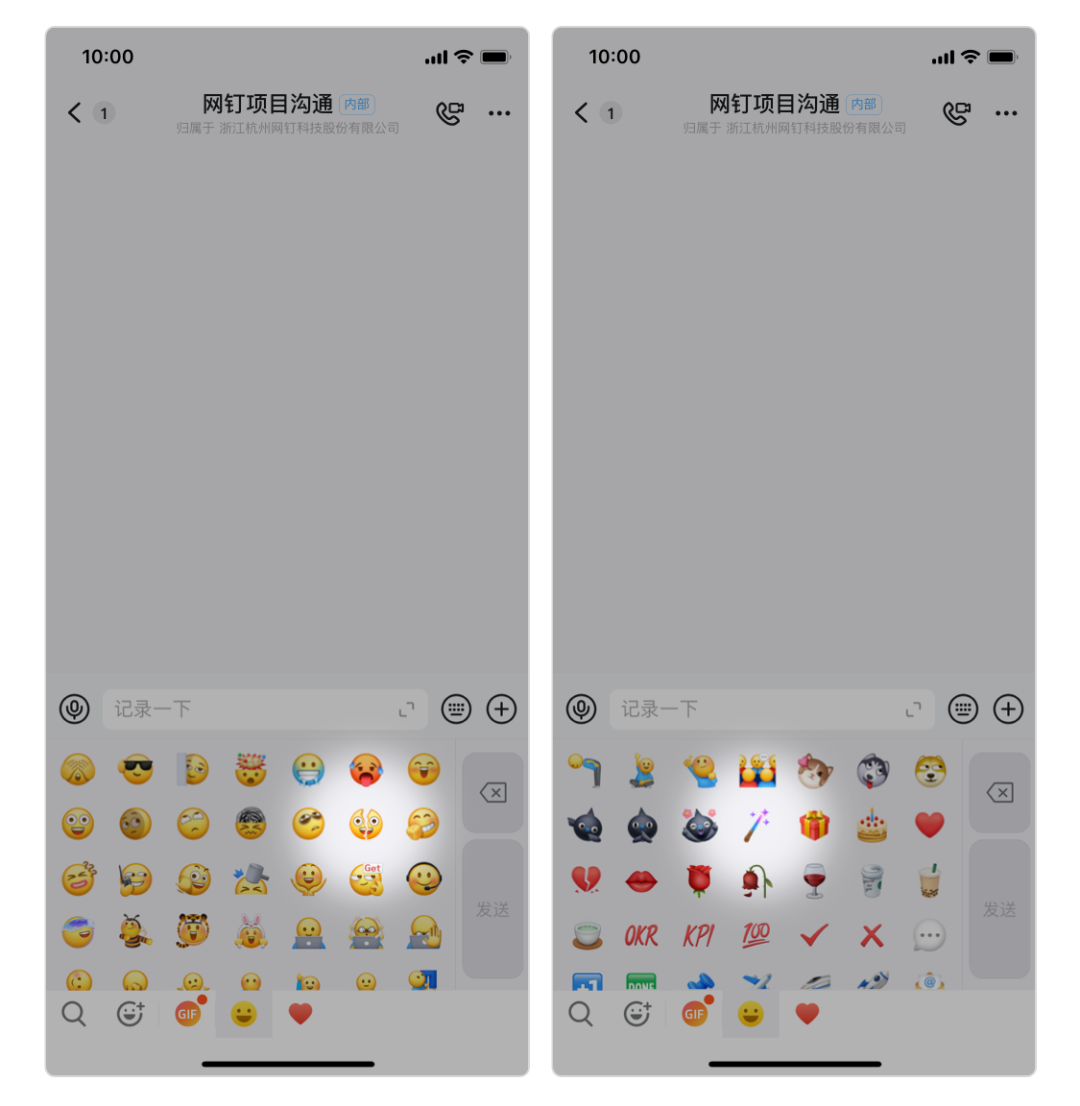The width and height of the screenshot is (1080, 1106).
Task: Select the red X emoji
Action: pyautogui.click(x=872, y=936)
